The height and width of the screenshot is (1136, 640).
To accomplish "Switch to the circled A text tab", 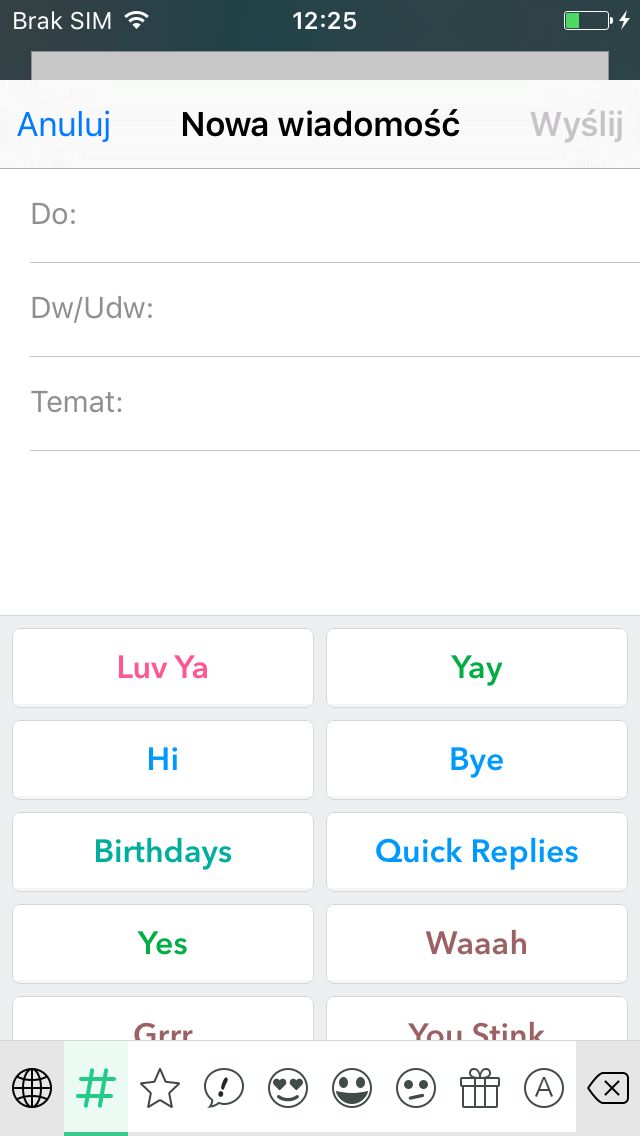I will click(544, 1088).
